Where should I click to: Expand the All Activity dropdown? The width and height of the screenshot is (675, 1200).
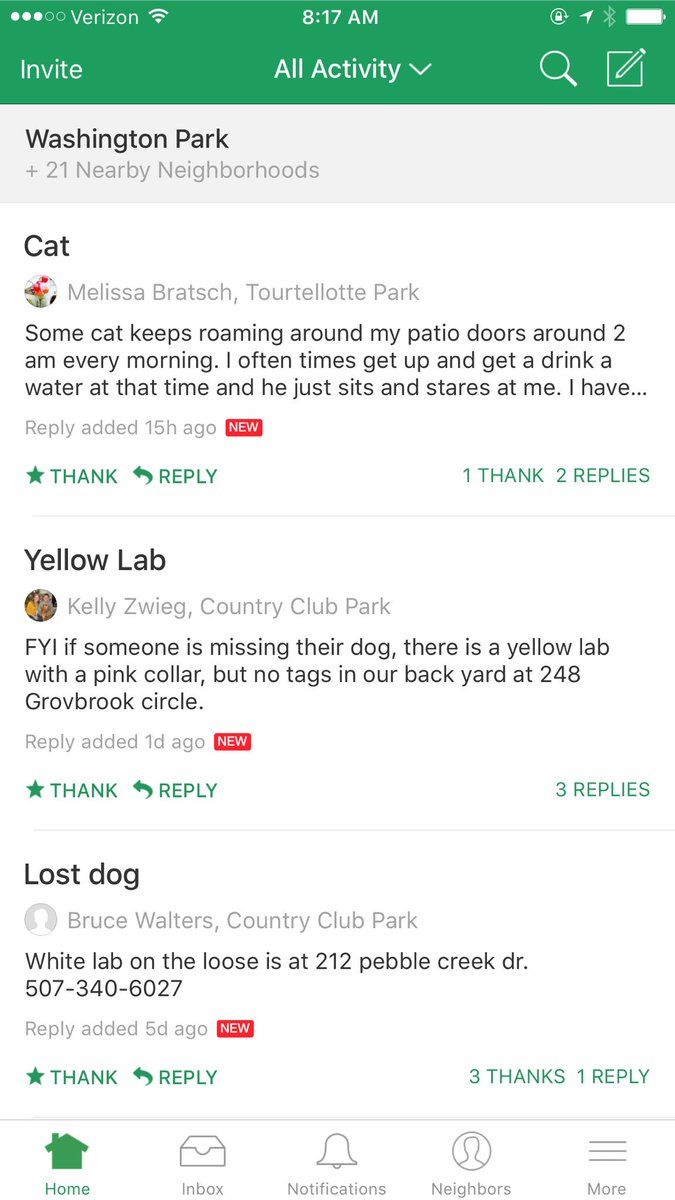(352, 69)
